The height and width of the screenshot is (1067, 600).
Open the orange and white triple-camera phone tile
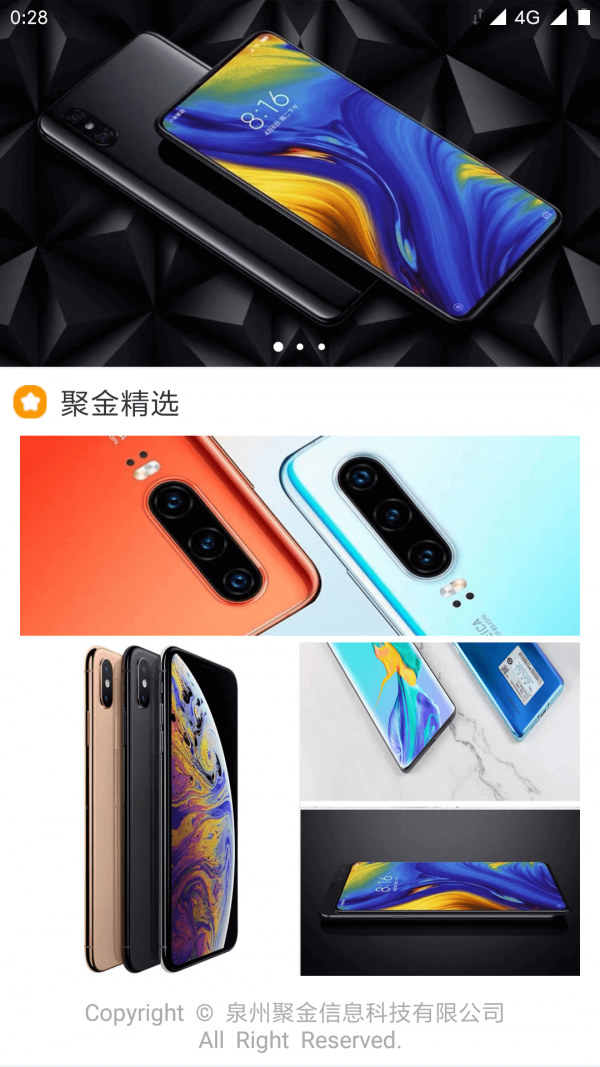[x=300, y=535]
